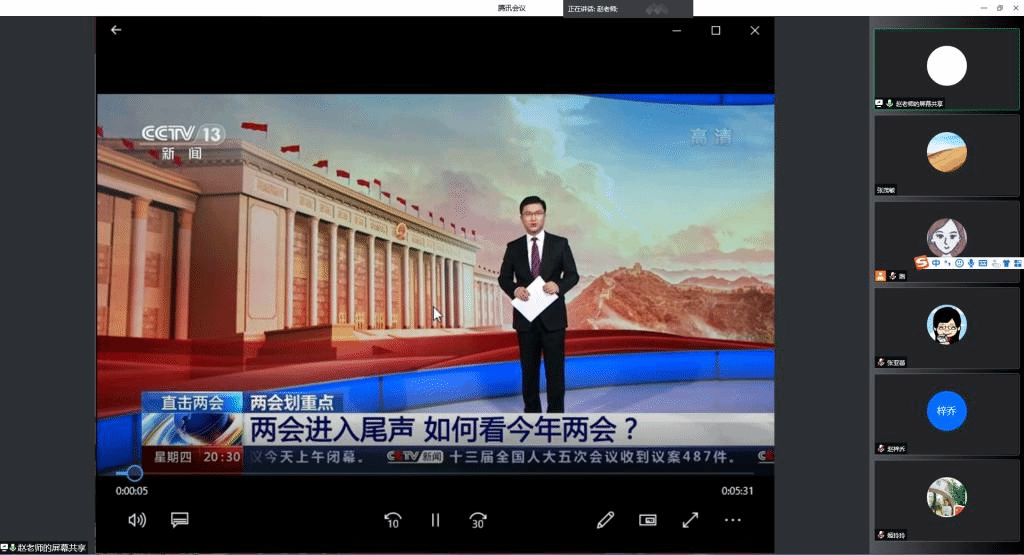
Task: Minimize the video player window
Action: 677,30
